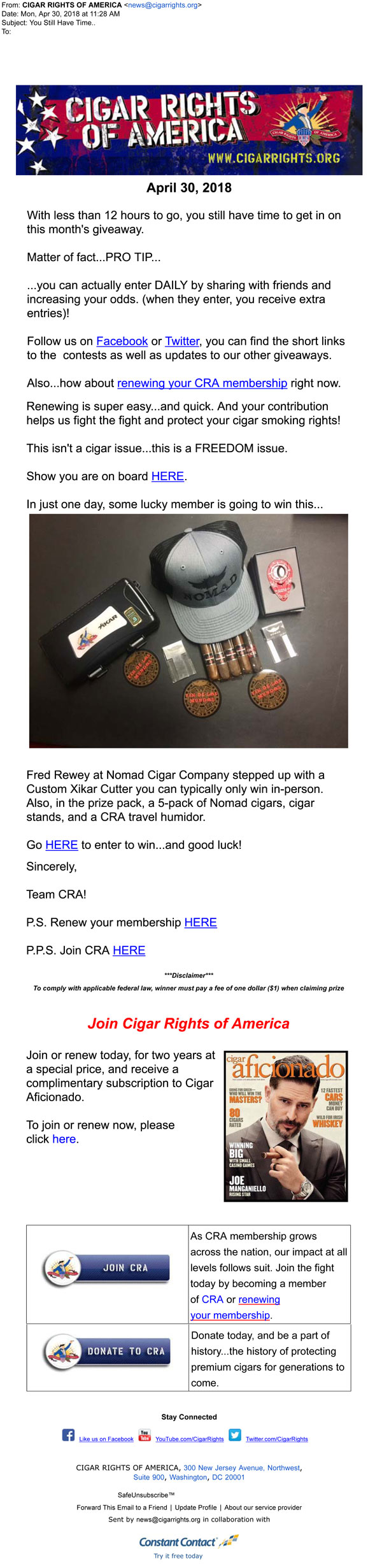Tap HERE after 'Show you are on board'

click(x=167, y=476)
